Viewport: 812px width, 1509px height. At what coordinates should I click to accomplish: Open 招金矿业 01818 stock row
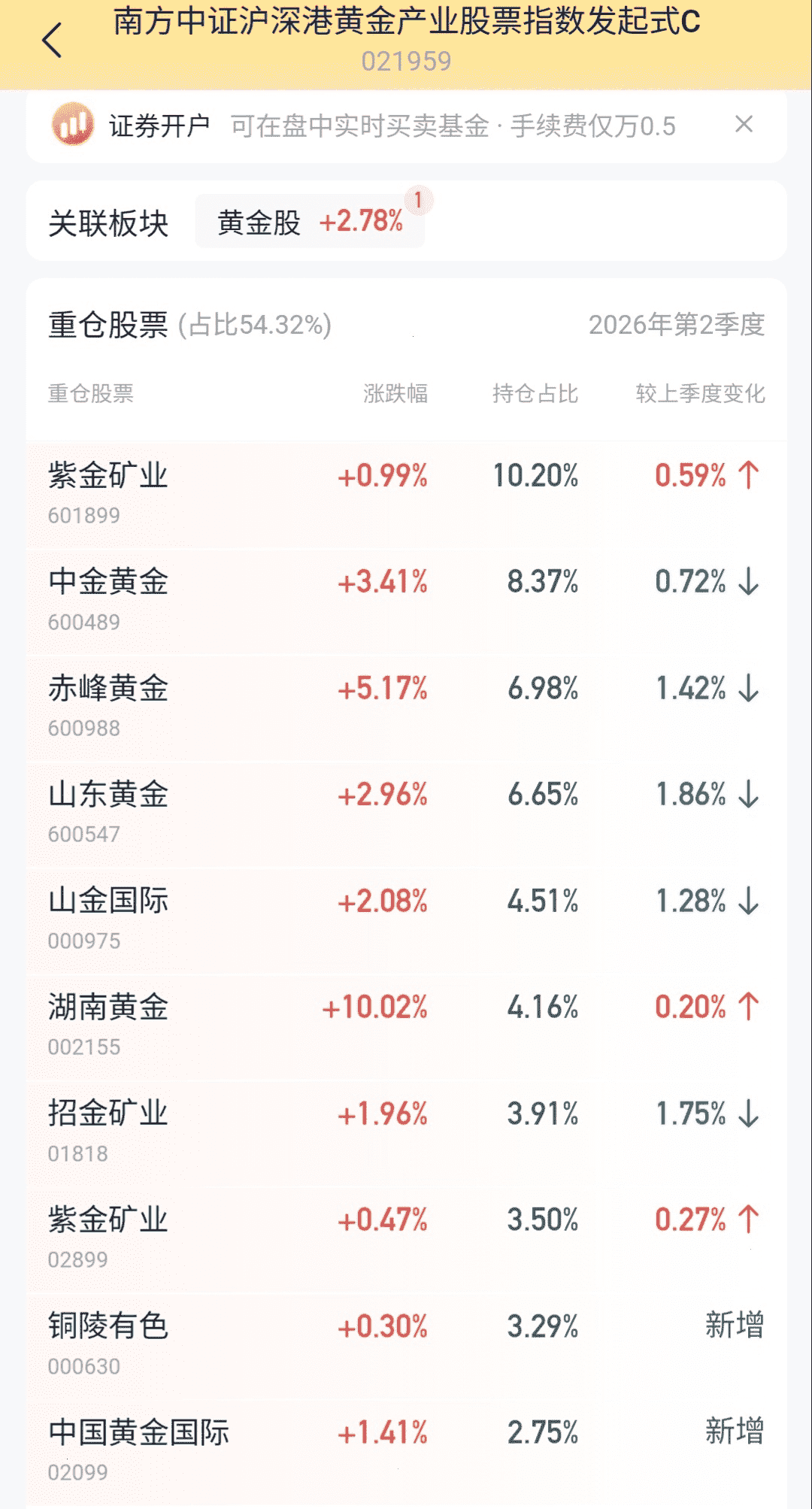[406, 1132]
